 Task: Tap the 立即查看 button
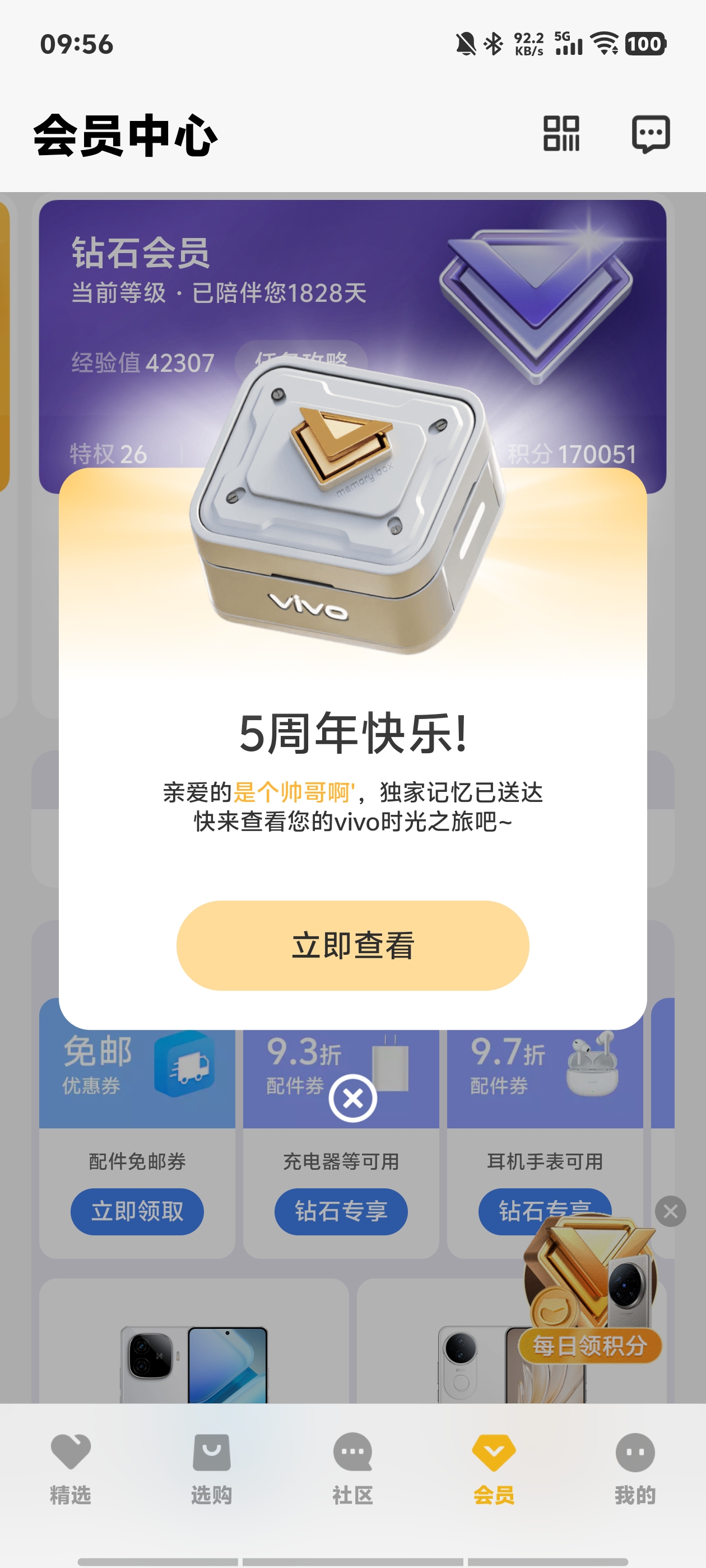(x=352, y=945)
